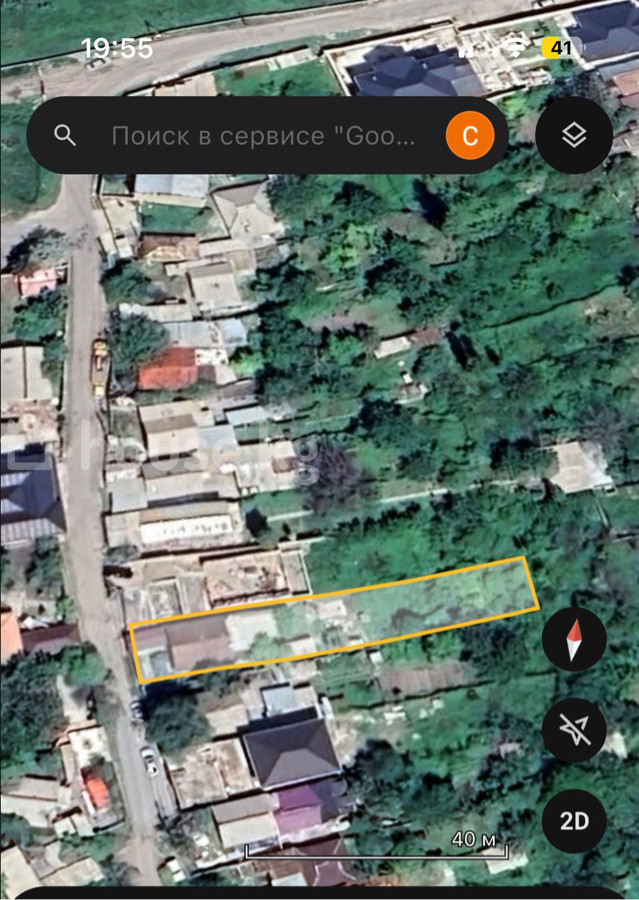This screenshot has height=900, width=639.
Task: Tap the crossed-out location arrow button
Action: (573, 731)
